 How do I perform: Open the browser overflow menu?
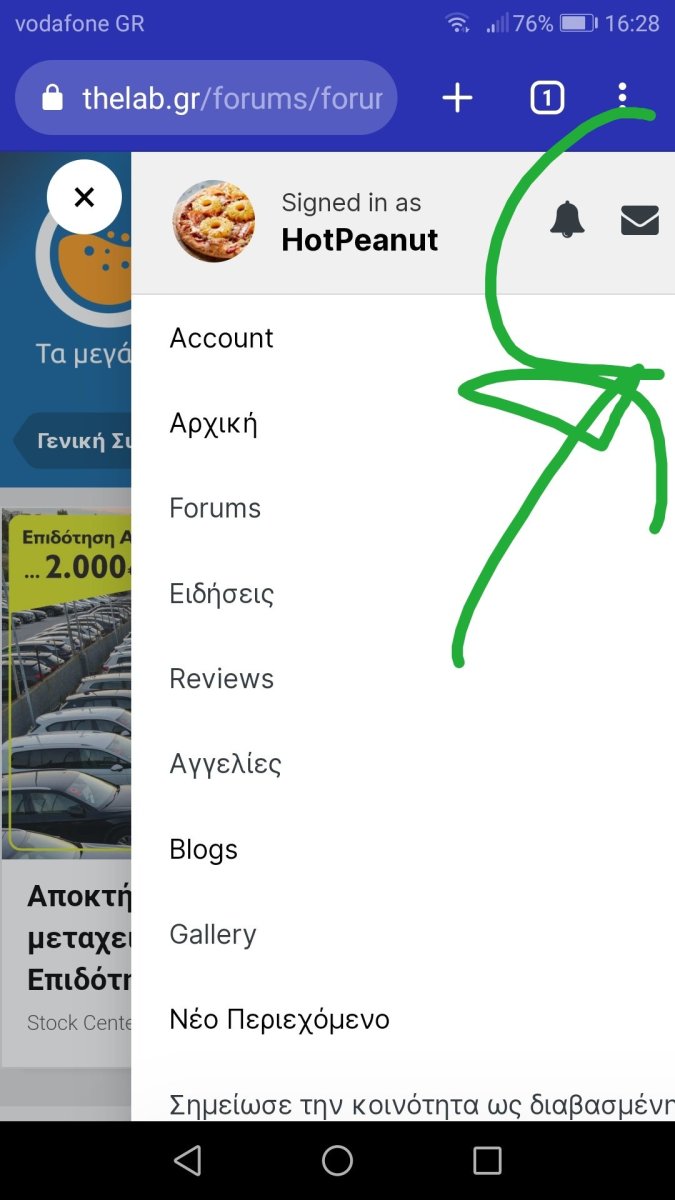622,96
